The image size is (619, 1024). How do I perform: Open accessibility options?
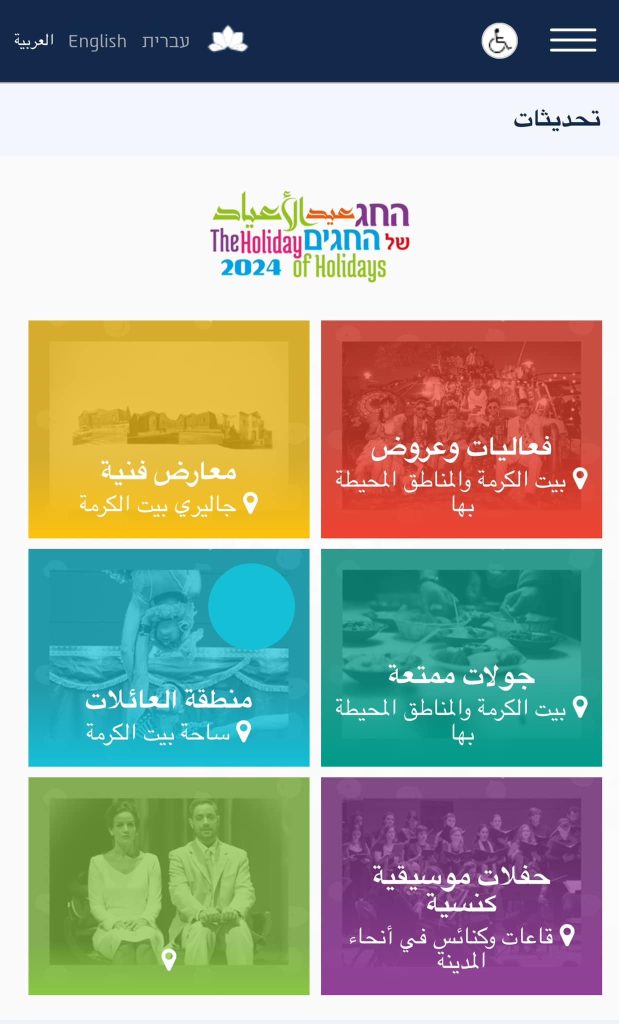click(499, 41)
